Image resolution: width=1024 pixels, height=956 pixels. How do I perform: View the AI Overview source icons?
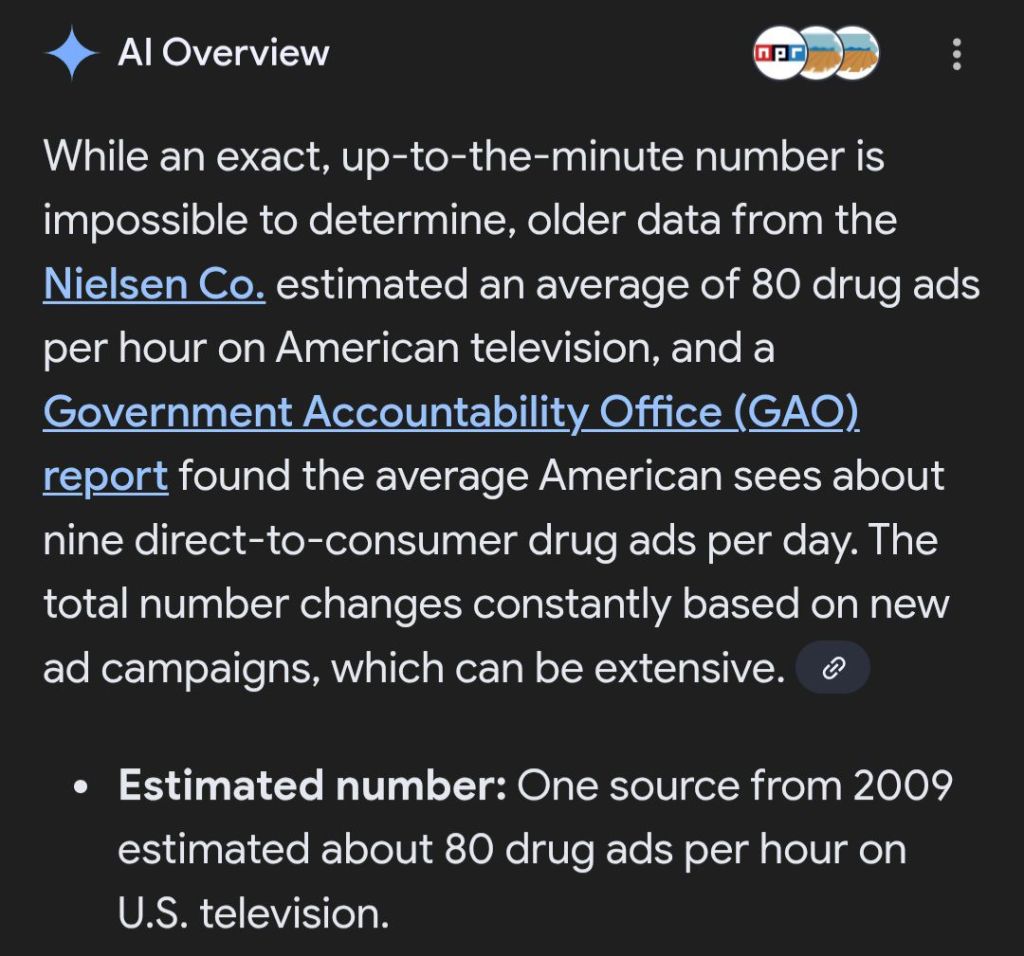816,54
